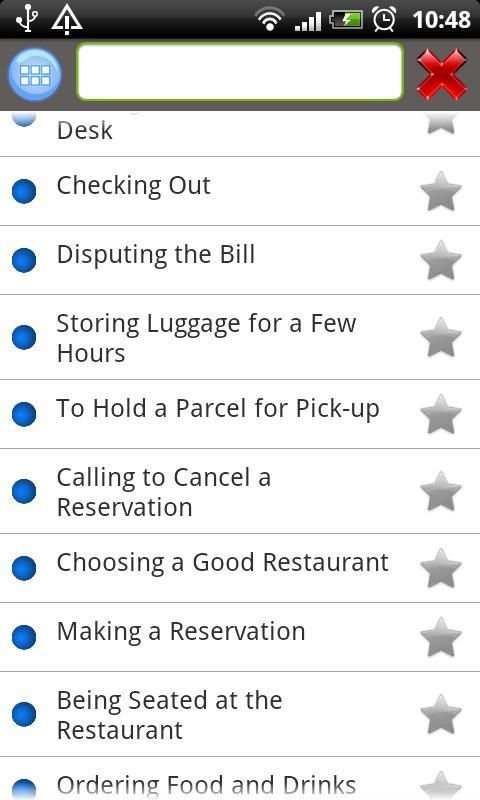The height and width of the screenshot is (800, 480).
Task: Star the Making a Reservation item
Action: coord(441,637)
